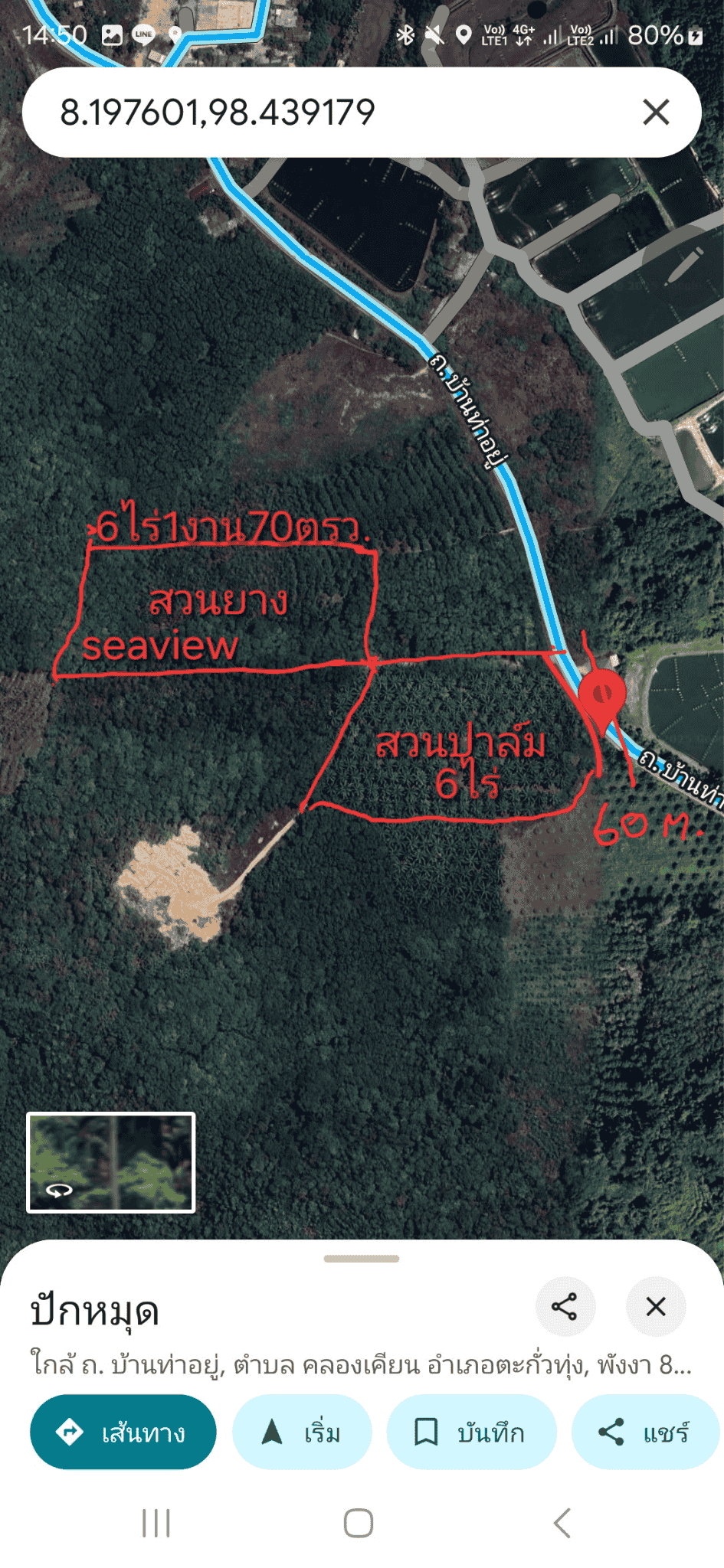Tap the red dropped pin marker
The width and height of the screenshot is (724, 1568).
[601, 698]
